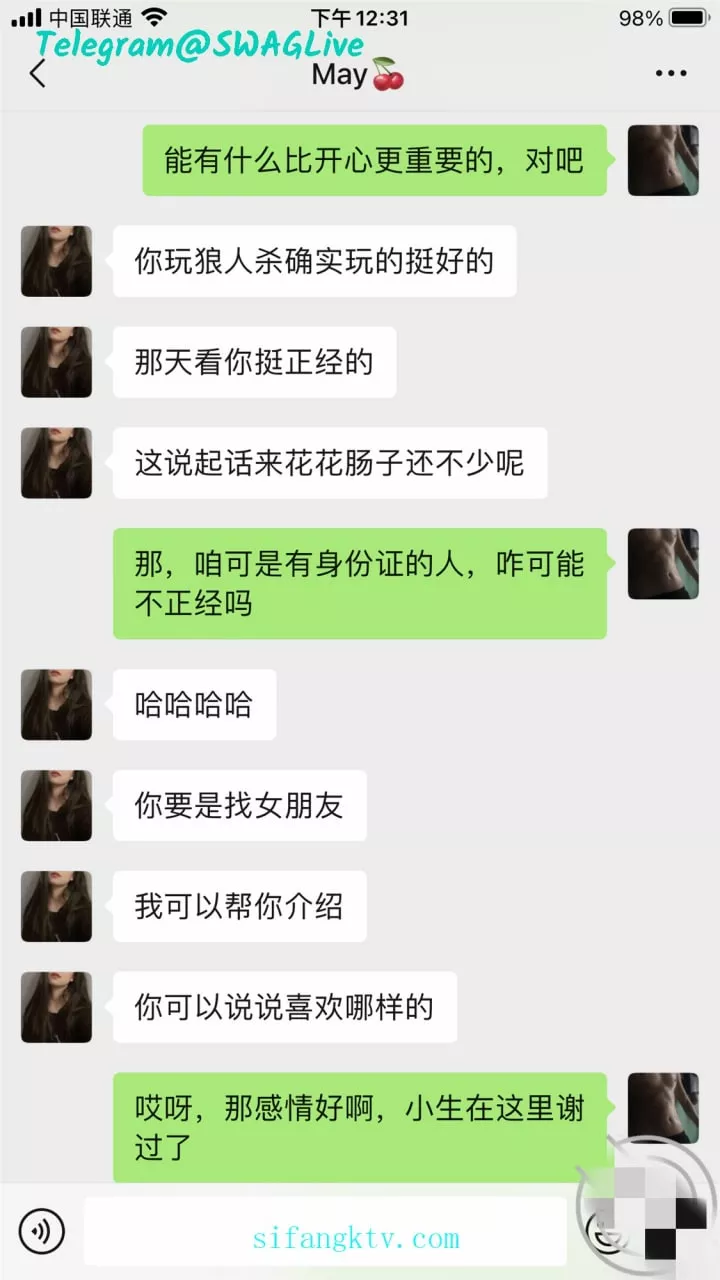The height and width of the screenshot is (1280, 720).
Task: Focus the message text field
Action: (x=325, y=1231)
